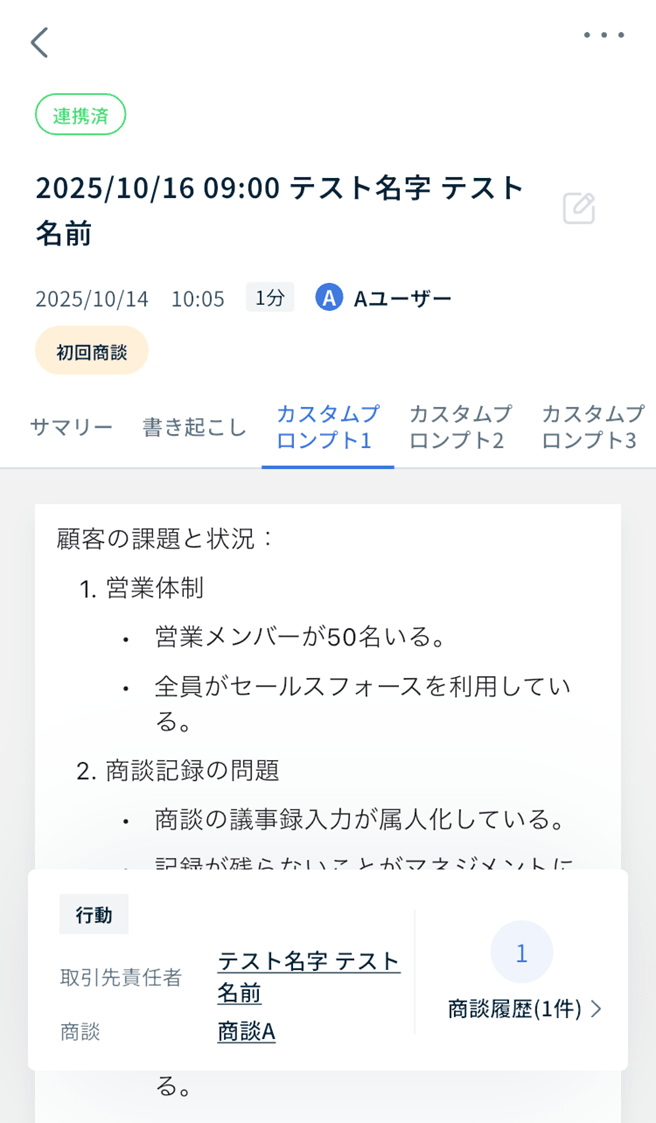The width and height of the screenshot is (656, 1123).
Task: Select the カスタムプロンプト1 tab
Action: coord(328,427)
